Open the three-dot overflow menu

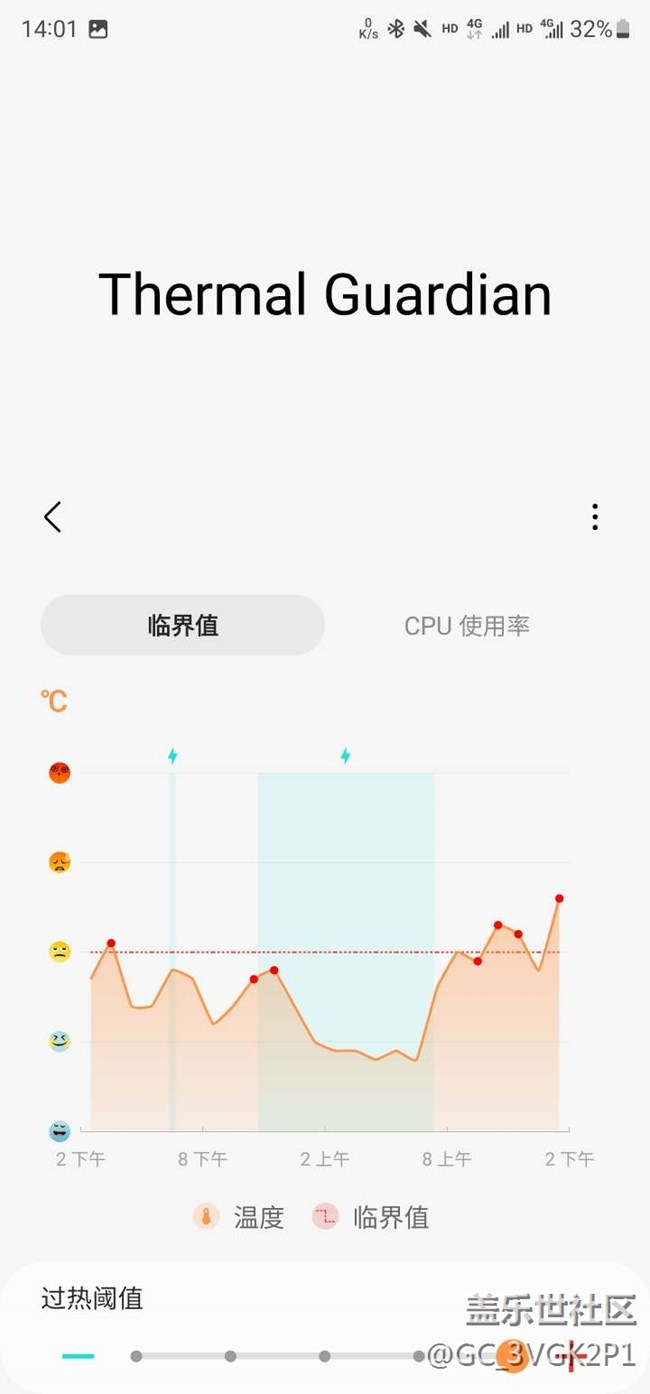595,517
